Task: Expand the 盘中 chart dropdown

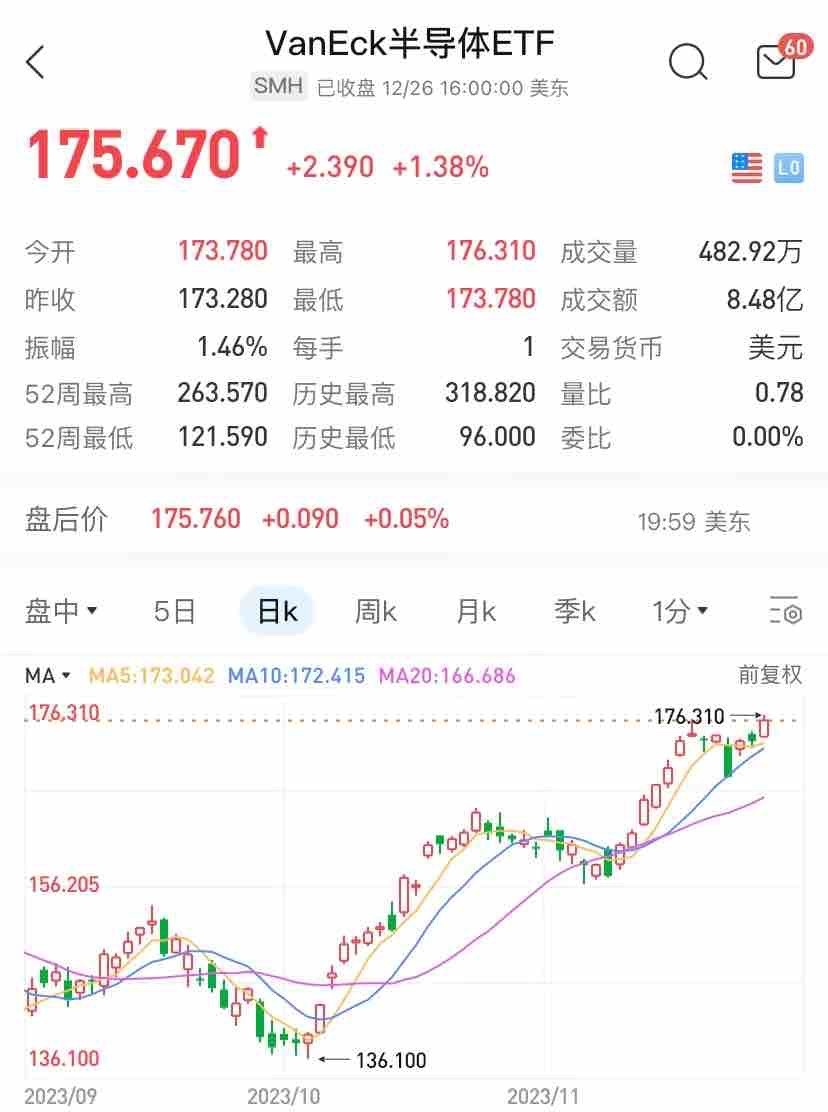Action: pyautogui.click(x=61, y=611)
